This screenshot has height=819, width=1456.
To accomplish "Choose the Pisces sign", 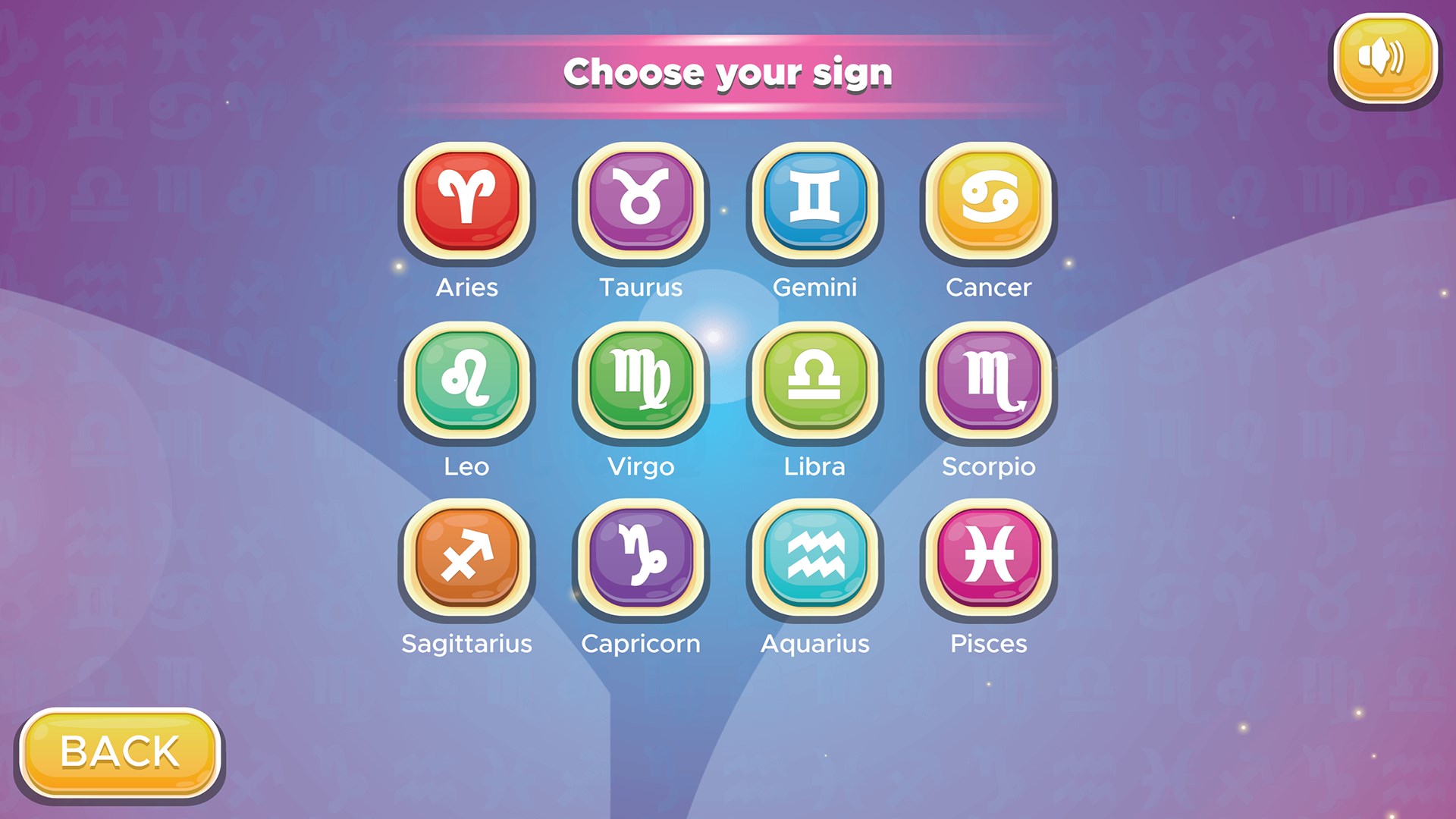I will [988, 557].
